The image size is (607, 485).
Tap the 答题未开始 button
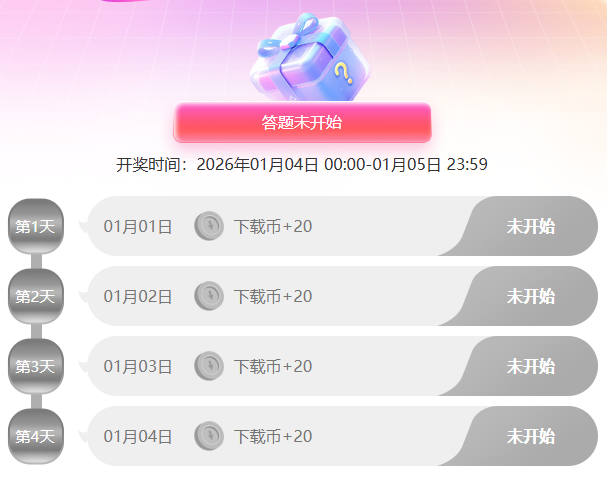point(302,123)
